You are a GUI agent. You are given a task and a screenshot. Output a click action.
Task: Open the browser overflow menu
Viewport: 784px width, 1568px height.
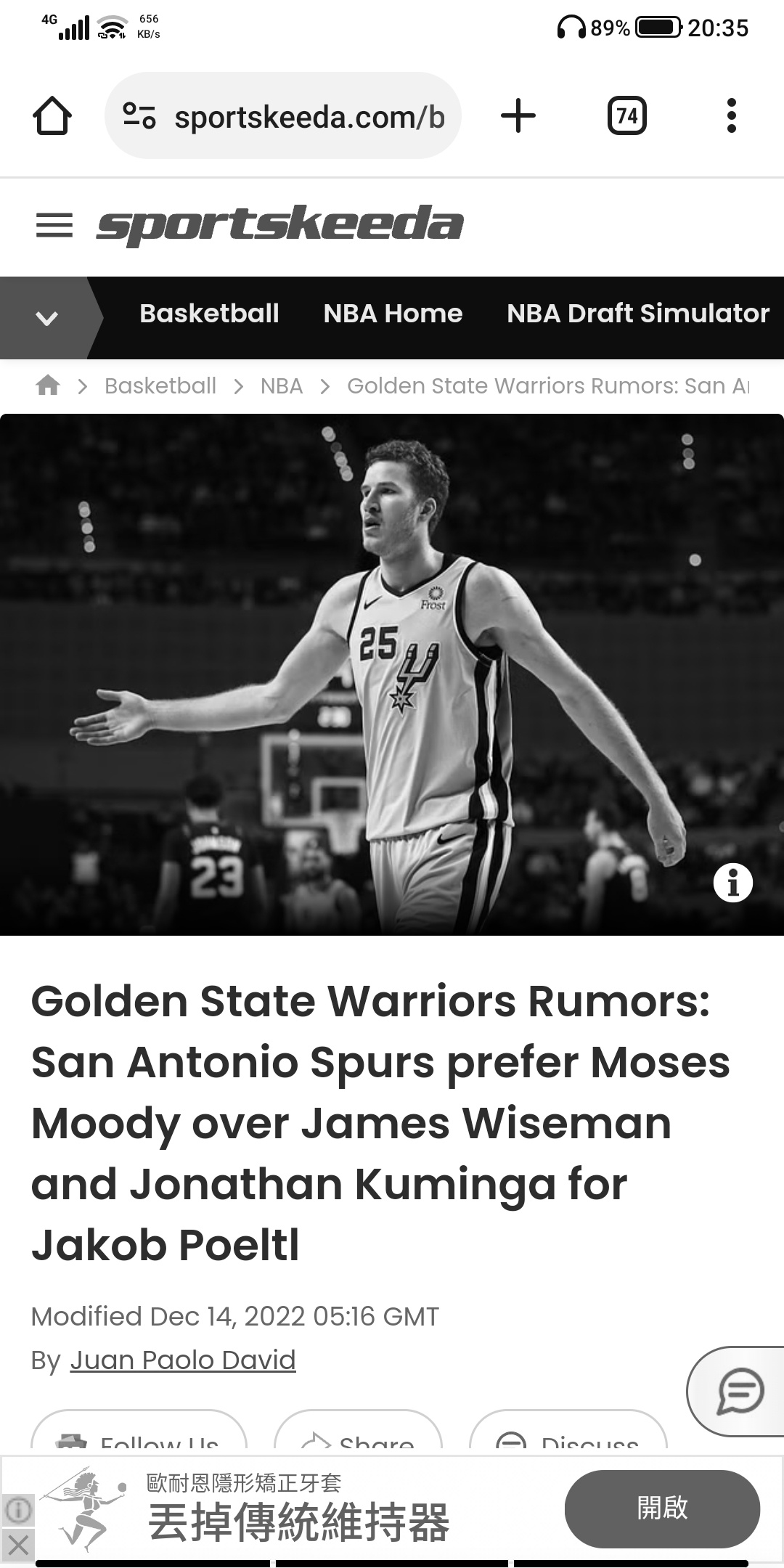[731, 116]
